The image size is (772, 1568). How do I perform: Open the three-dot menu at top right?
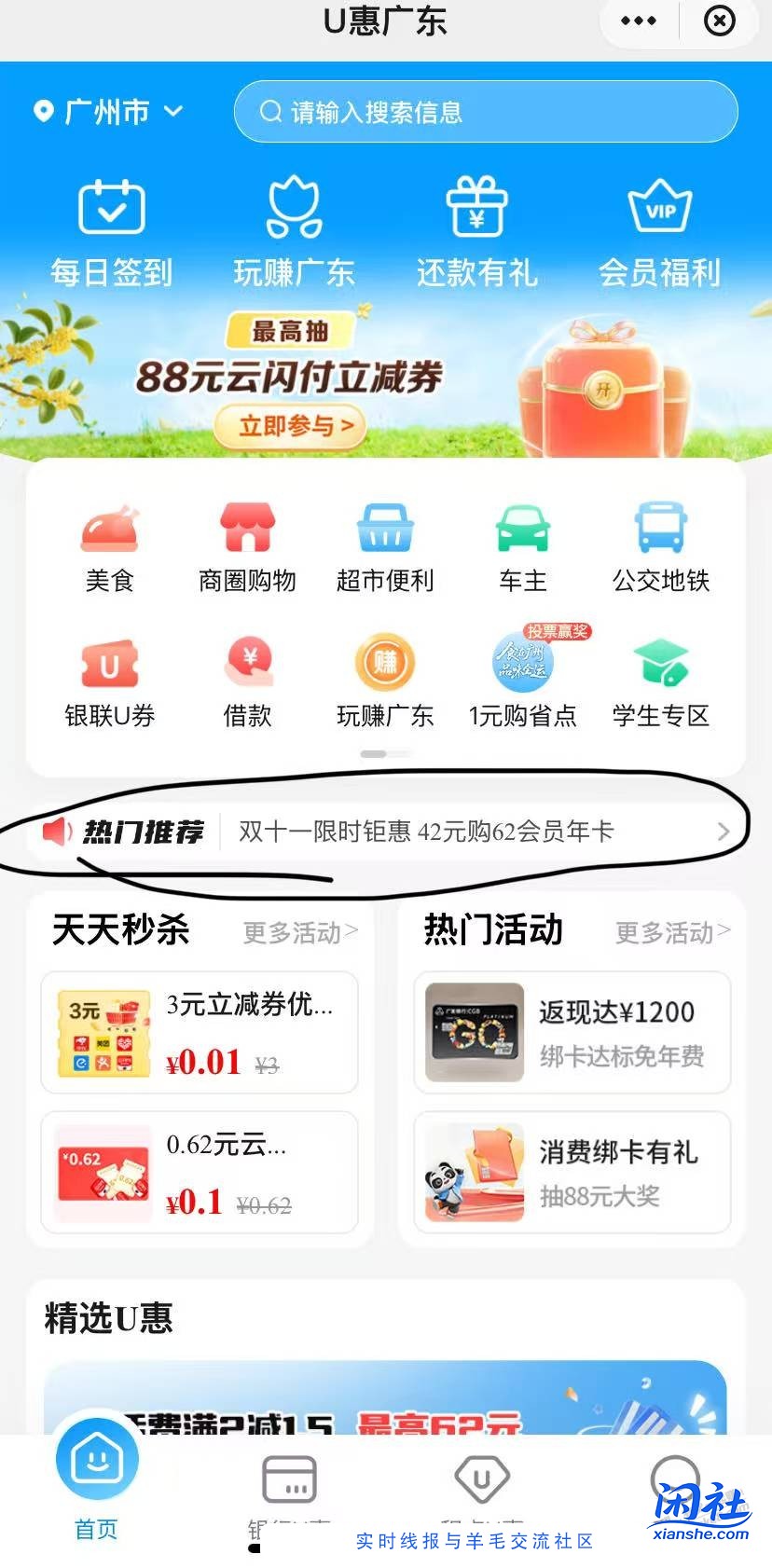point(638,21)
